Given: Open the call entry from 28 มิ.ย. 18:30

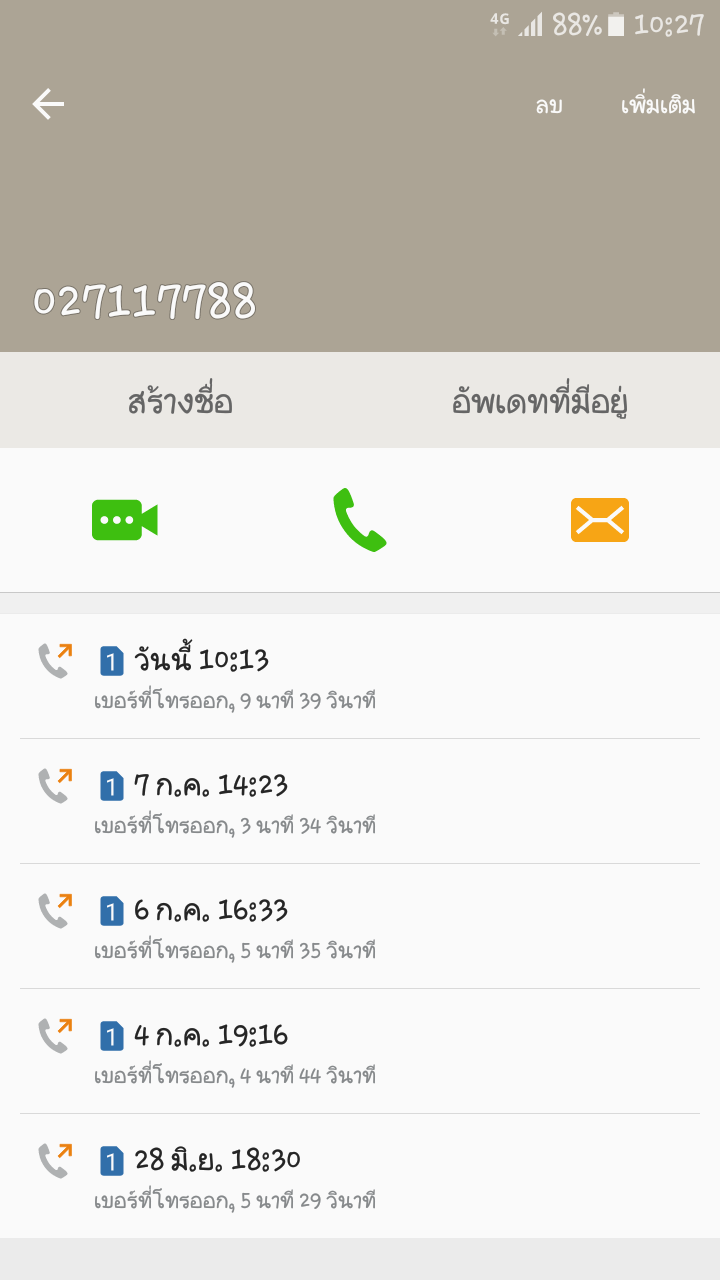Looking at the screenshot, I should tap(360, 1176).
